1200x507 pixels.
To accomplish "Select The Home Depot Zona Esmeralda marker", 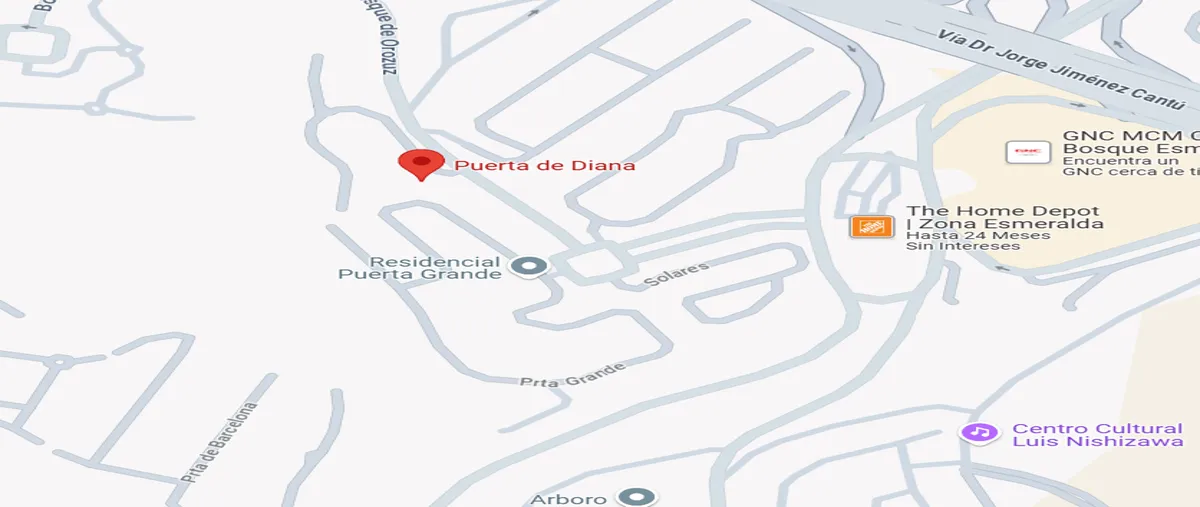I will 871,227.
